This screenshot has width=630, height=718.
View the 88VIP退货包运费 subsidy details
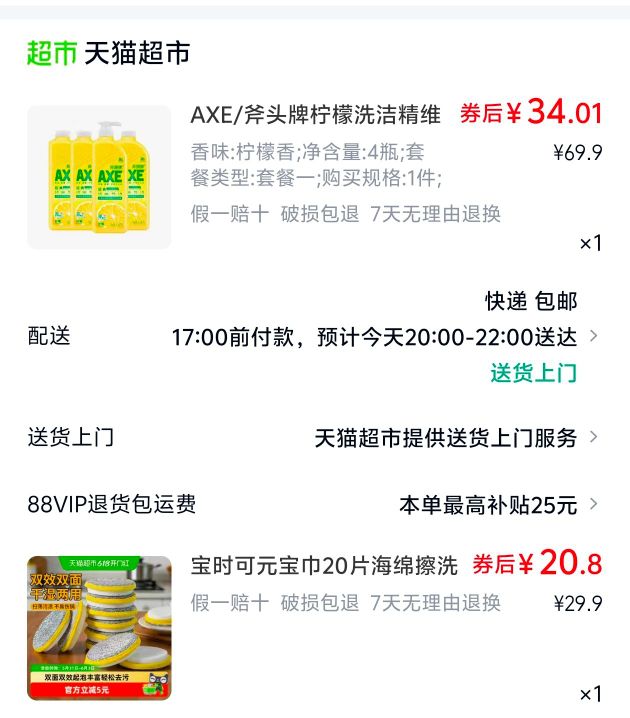[x=315, y=504]
